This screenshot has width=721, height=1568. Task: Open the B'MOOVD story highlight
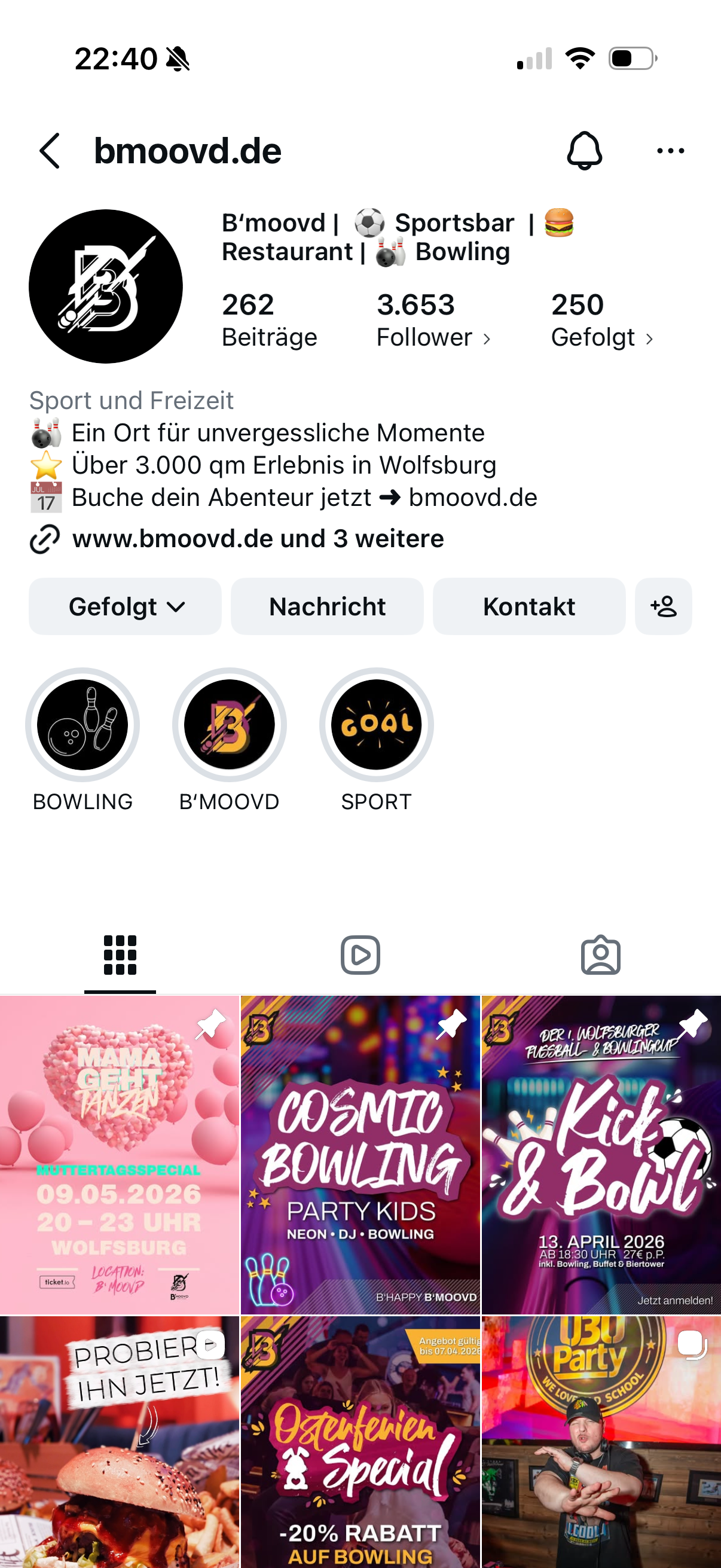click(x=229, y=724)
